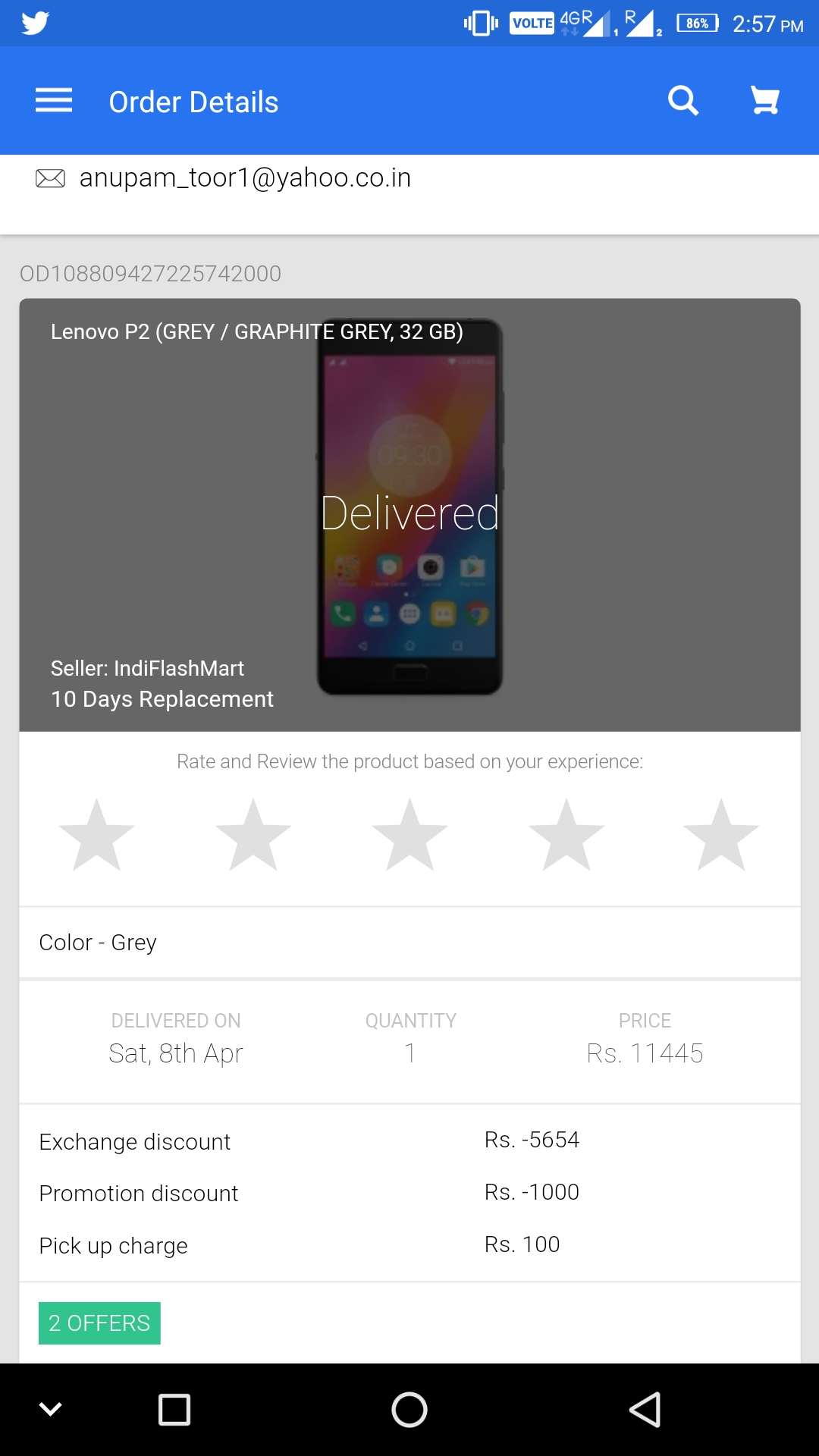Give the product five stars

click(721, 836)
